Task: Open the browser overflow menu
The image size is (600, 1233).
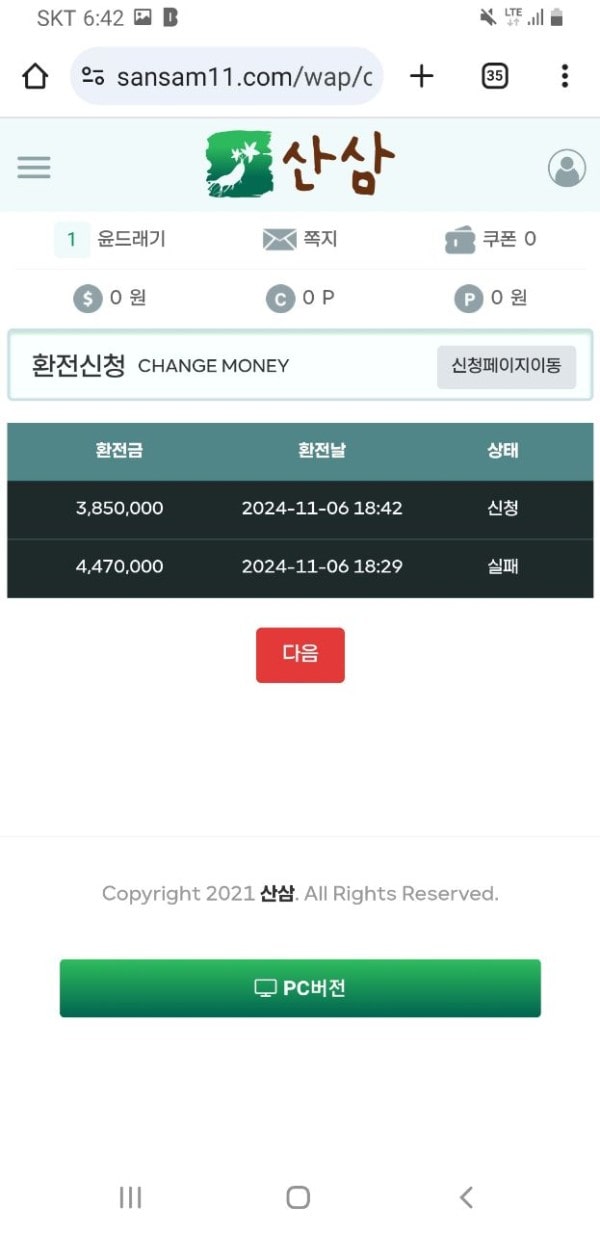Action: 564,76
